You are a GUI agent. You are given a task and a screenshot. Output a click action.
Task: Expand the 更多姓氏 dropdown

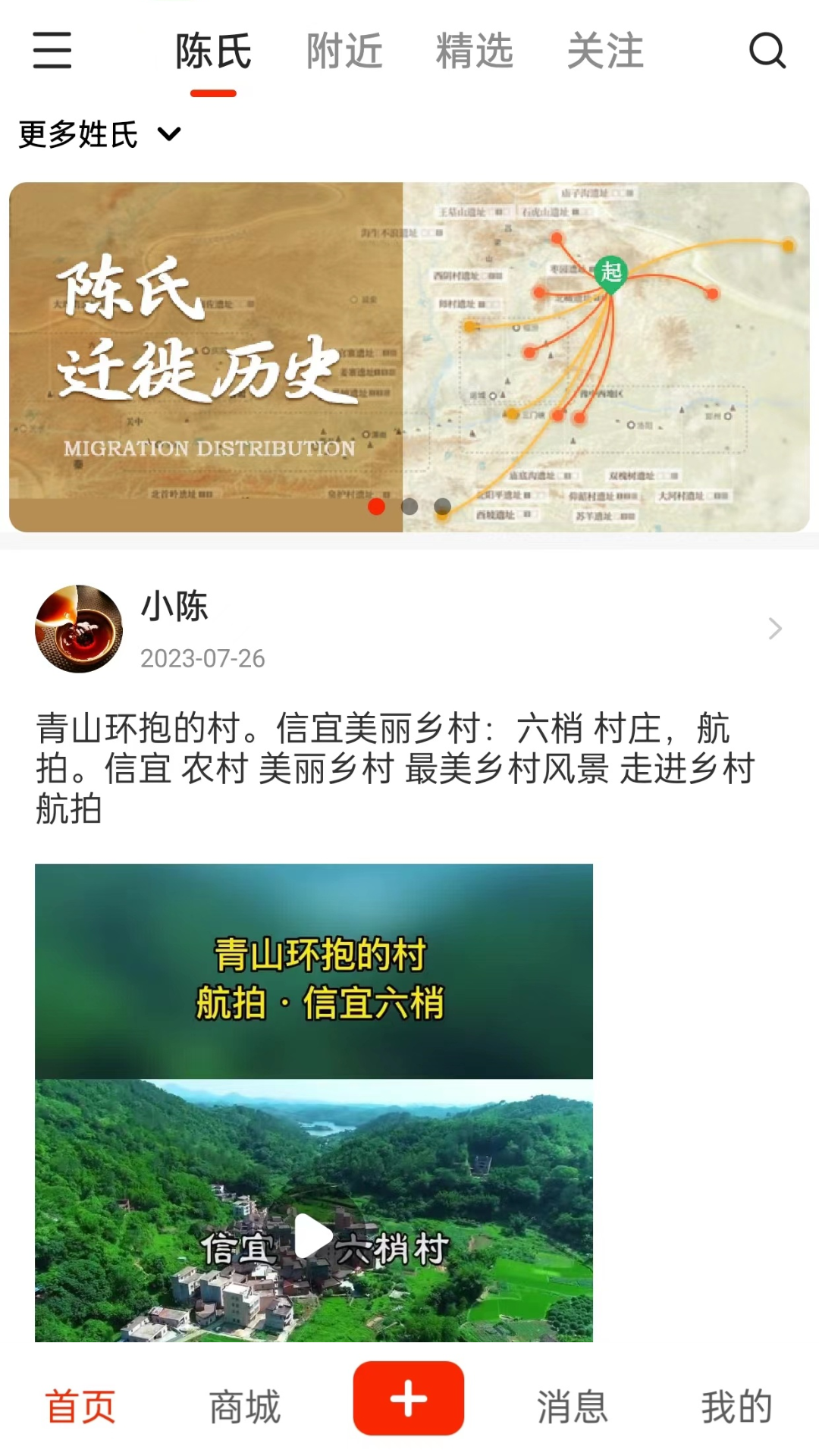point(100,135)
